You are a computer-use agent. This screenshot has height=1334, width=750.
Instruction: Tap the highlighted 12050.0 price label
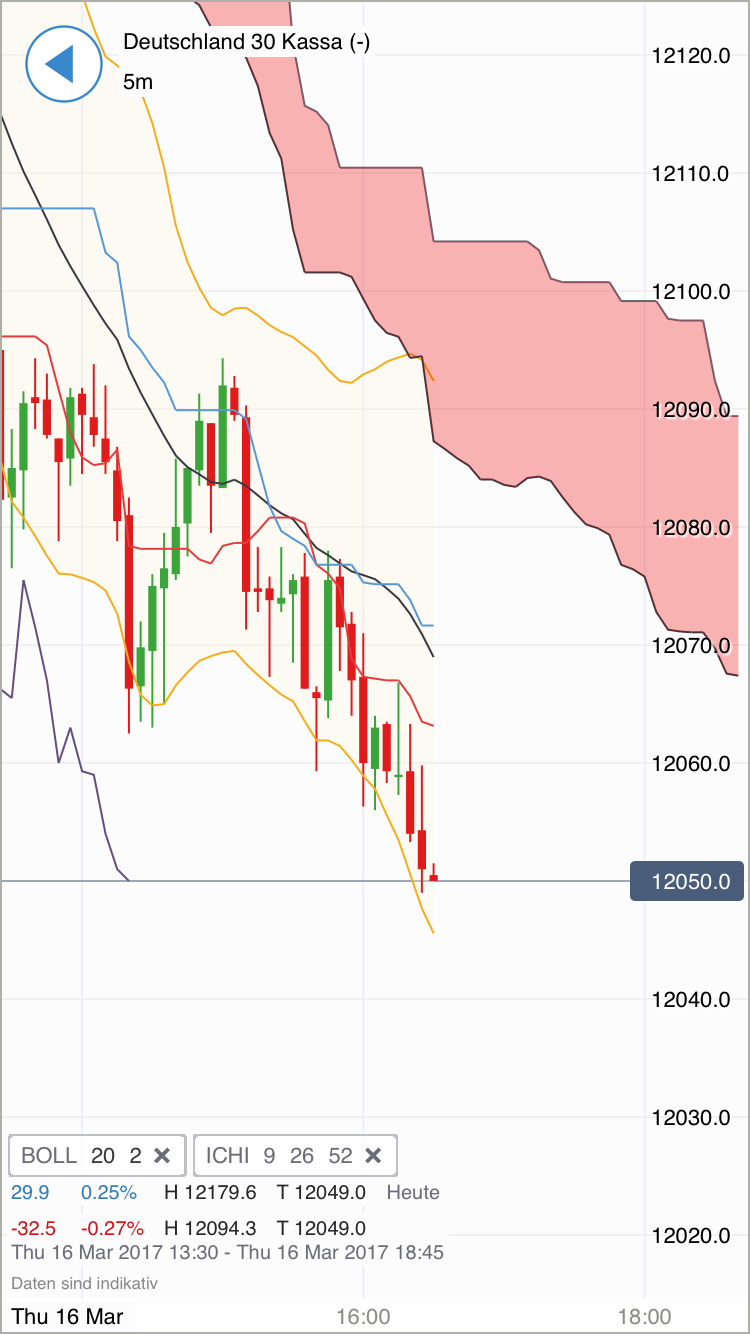point(687,881)
